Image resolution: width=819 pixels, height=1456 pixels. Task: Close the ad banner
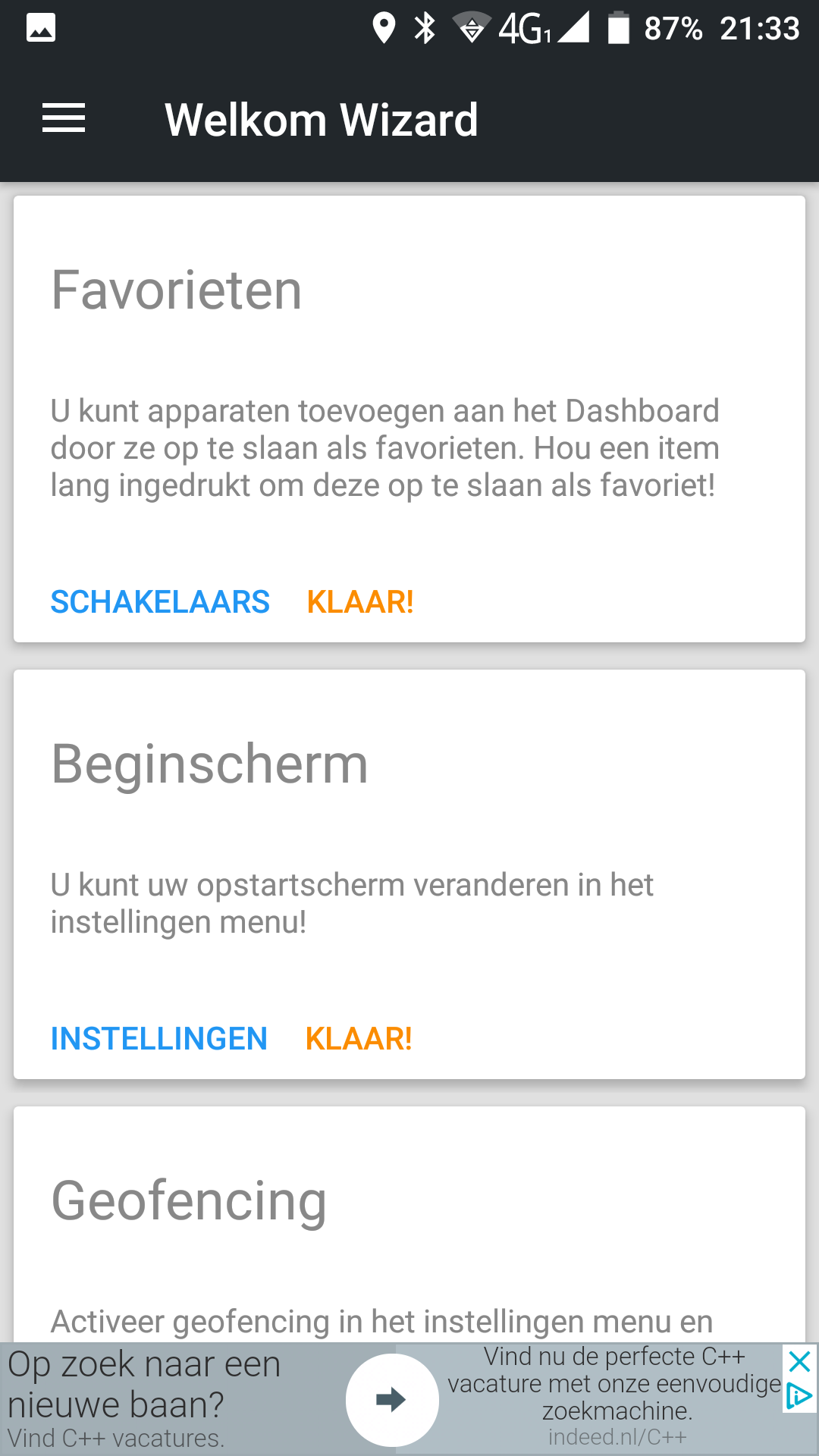point(799,1362)
